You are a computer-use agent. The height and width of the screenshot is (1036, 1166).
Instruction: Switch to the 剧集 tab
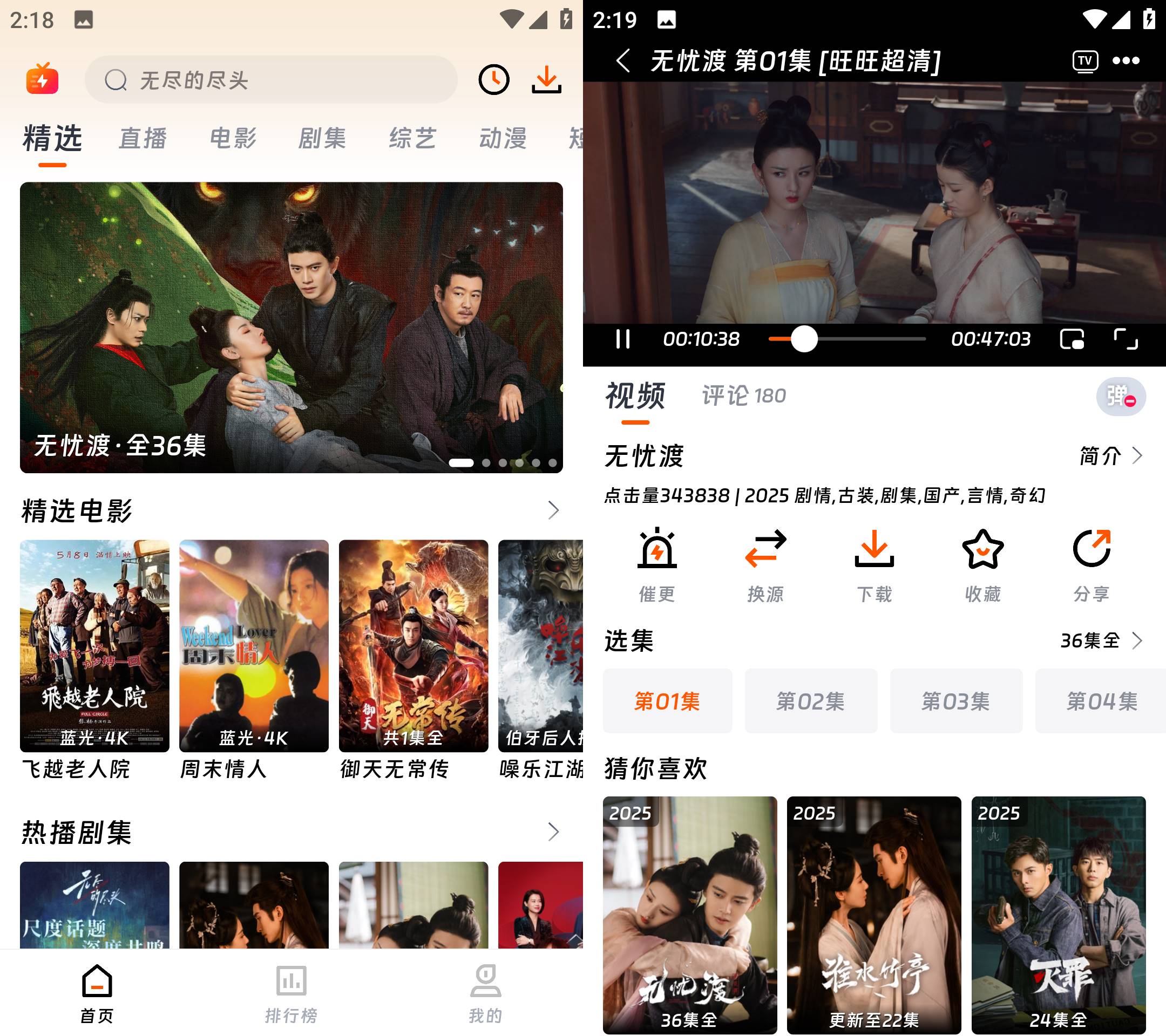coord(322,139)
